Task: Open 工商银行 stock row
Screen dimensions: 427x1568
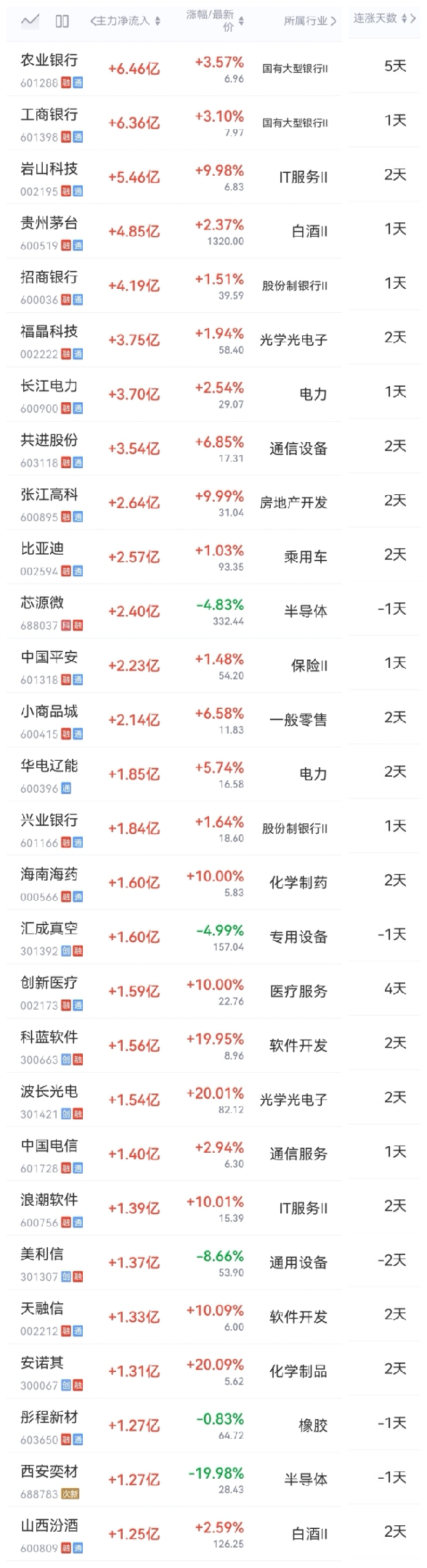Action: (213, 123)
